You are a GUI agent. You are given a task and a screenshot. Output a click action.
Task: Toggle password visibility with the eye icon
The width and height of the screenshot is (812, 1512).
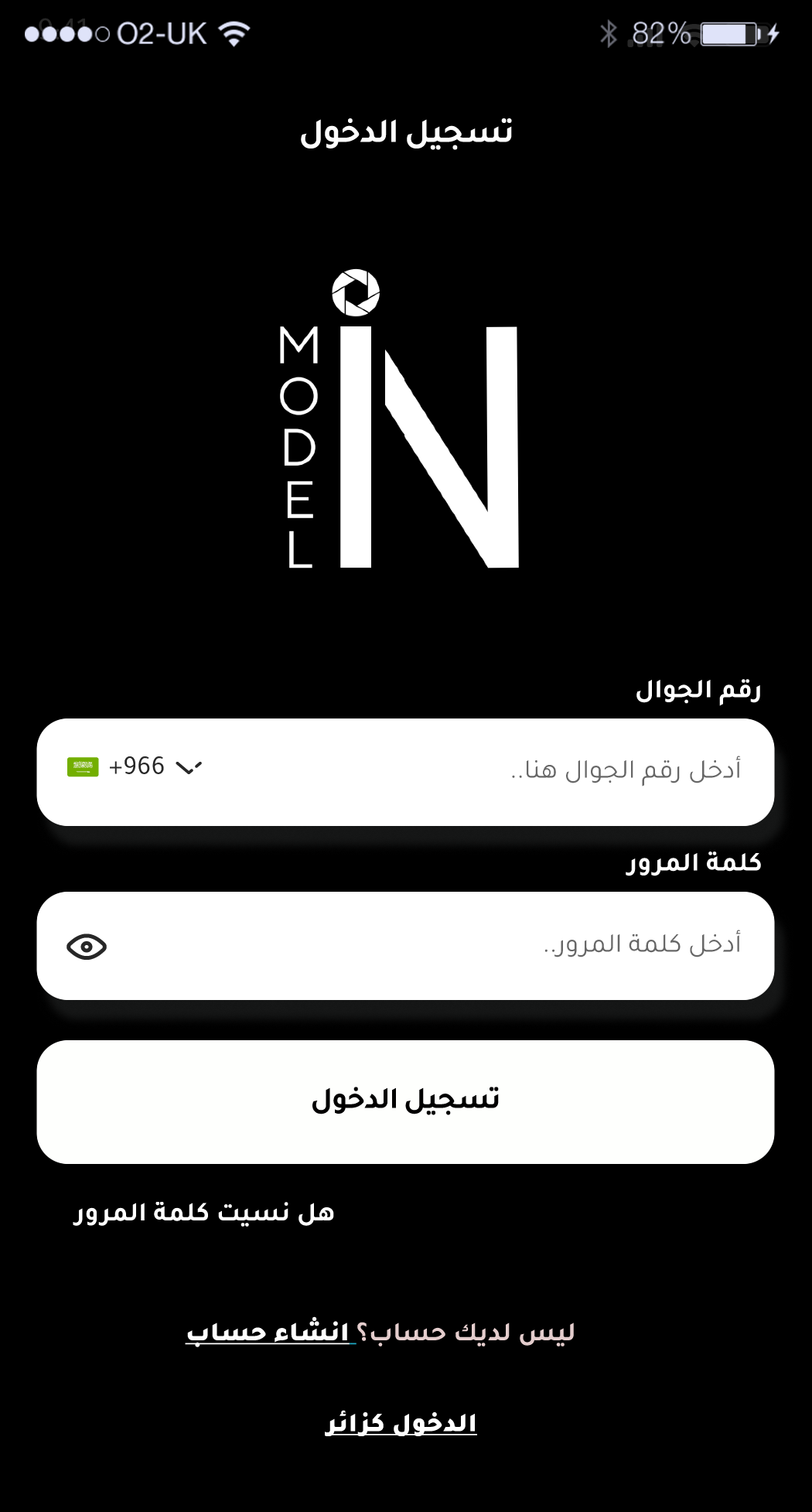click(87, 947)
